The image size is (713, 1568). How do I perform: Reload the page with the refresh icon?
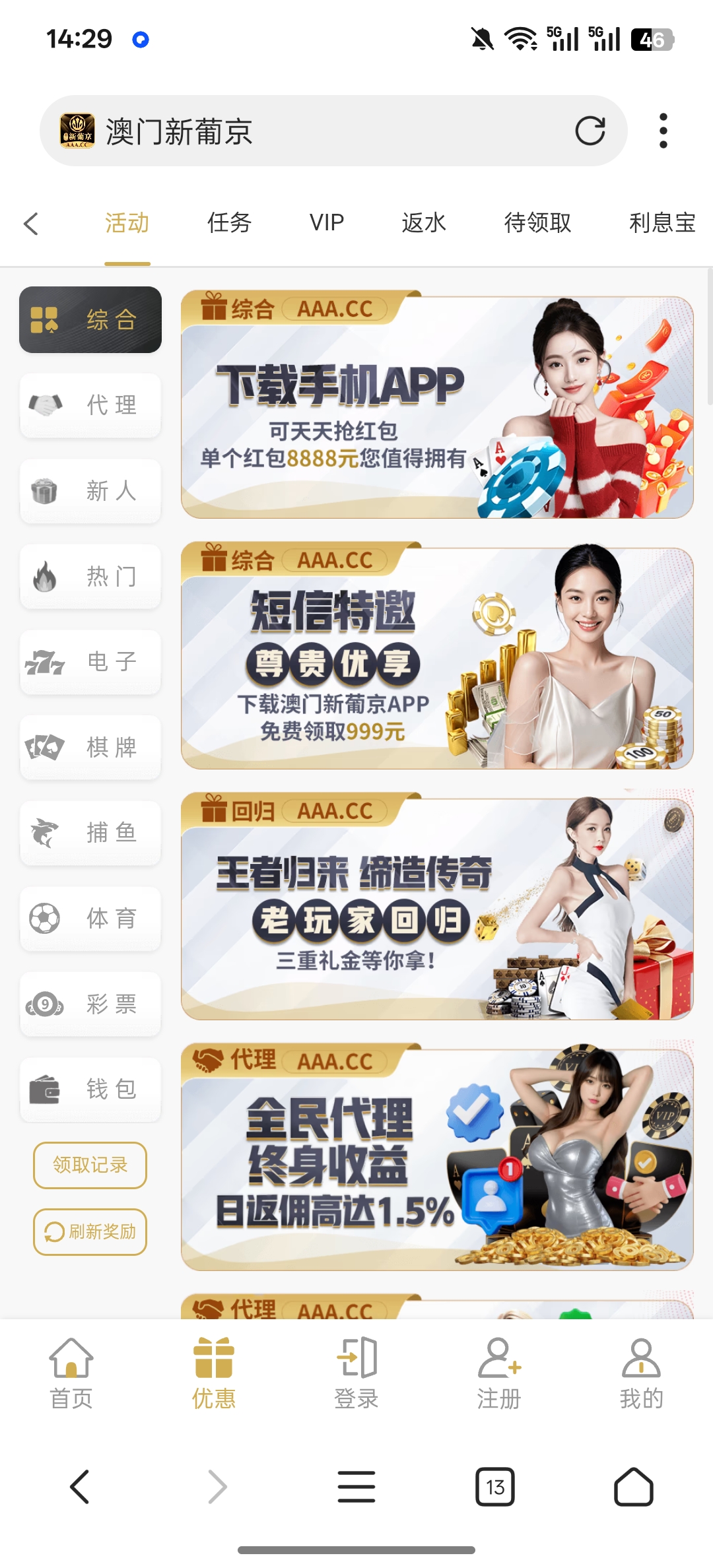coord(590,131)
